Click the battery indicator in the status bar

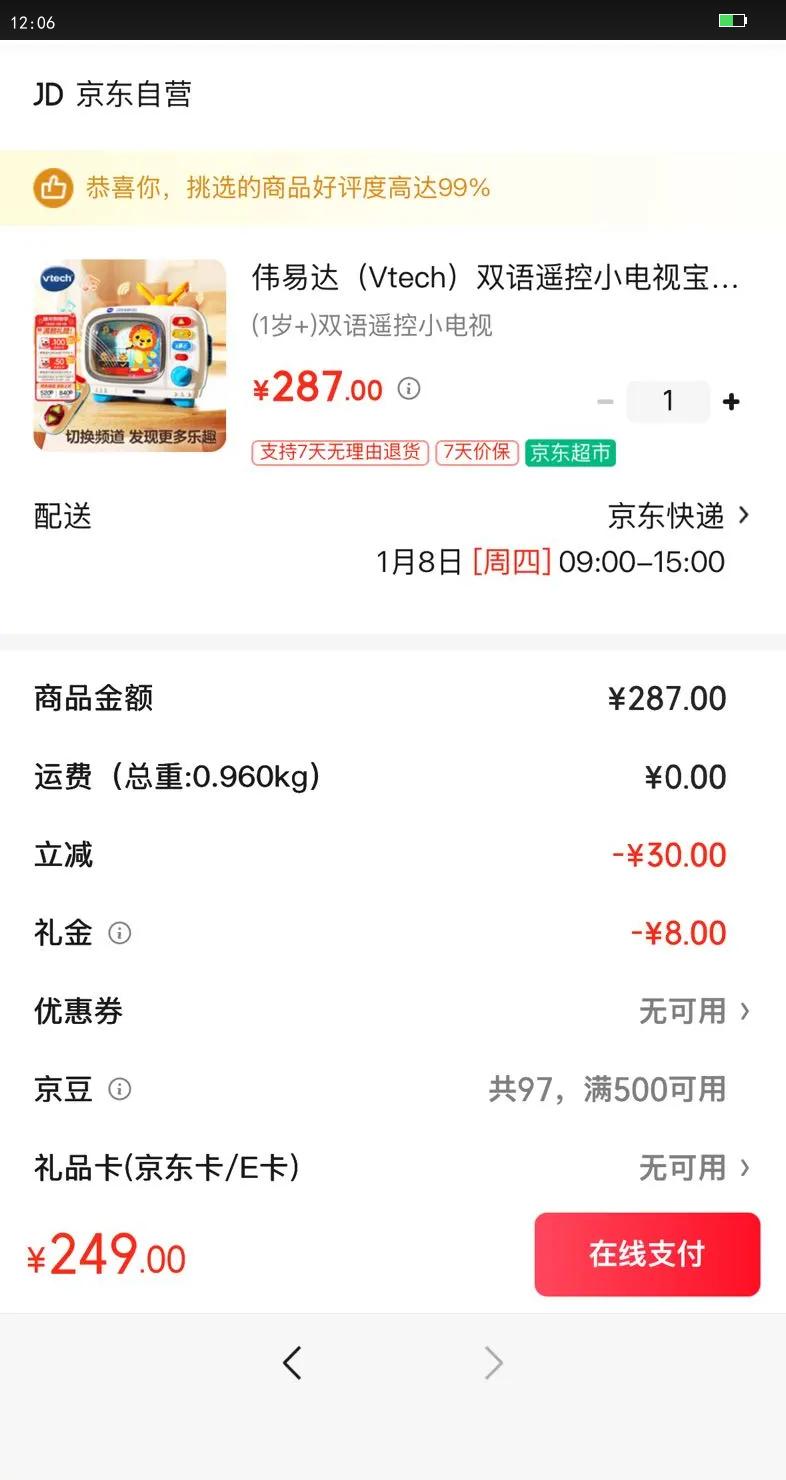(733, 20)
